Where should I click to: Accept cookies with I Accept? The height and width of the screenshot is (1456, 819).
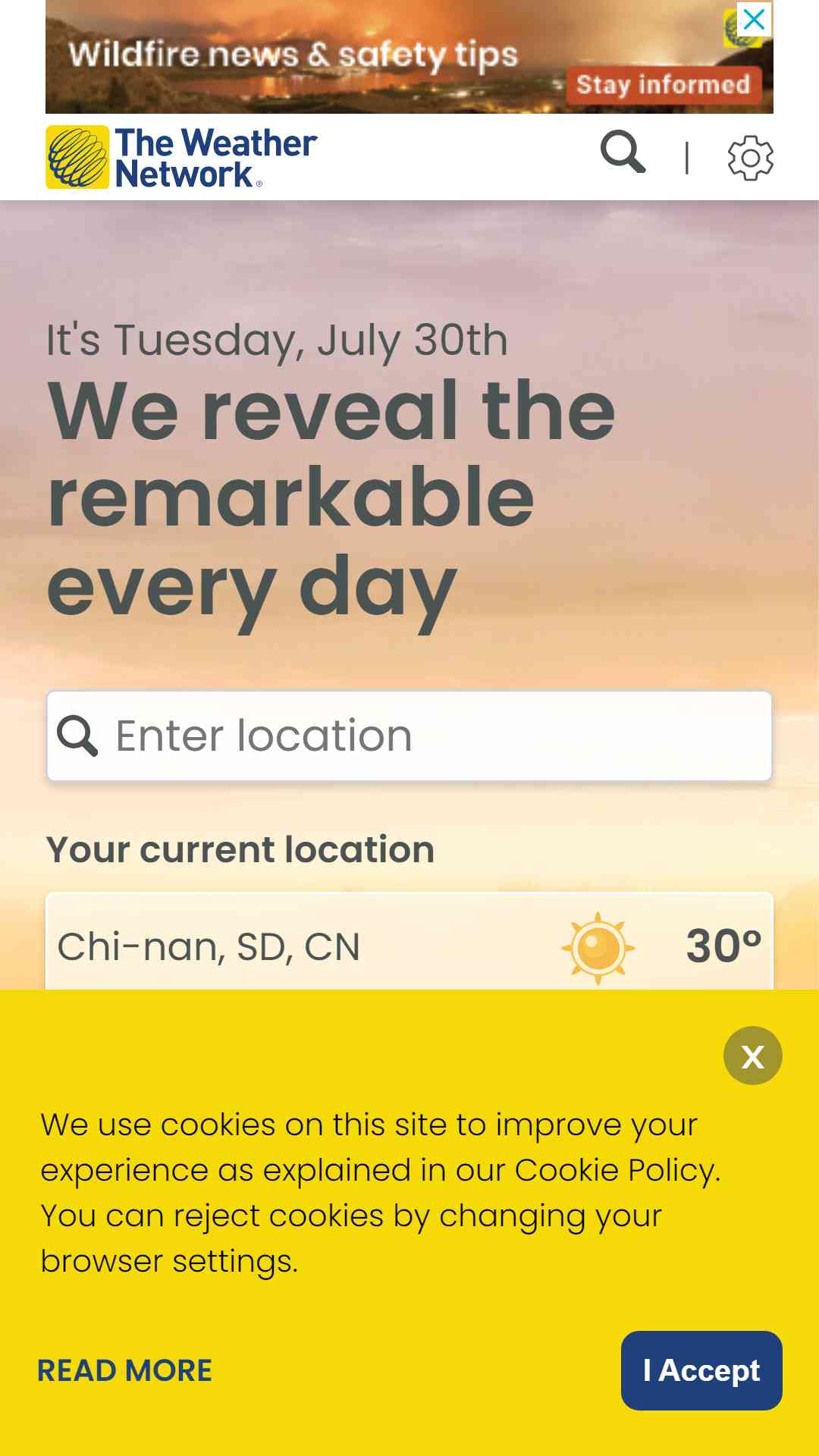pos(701,1370)
